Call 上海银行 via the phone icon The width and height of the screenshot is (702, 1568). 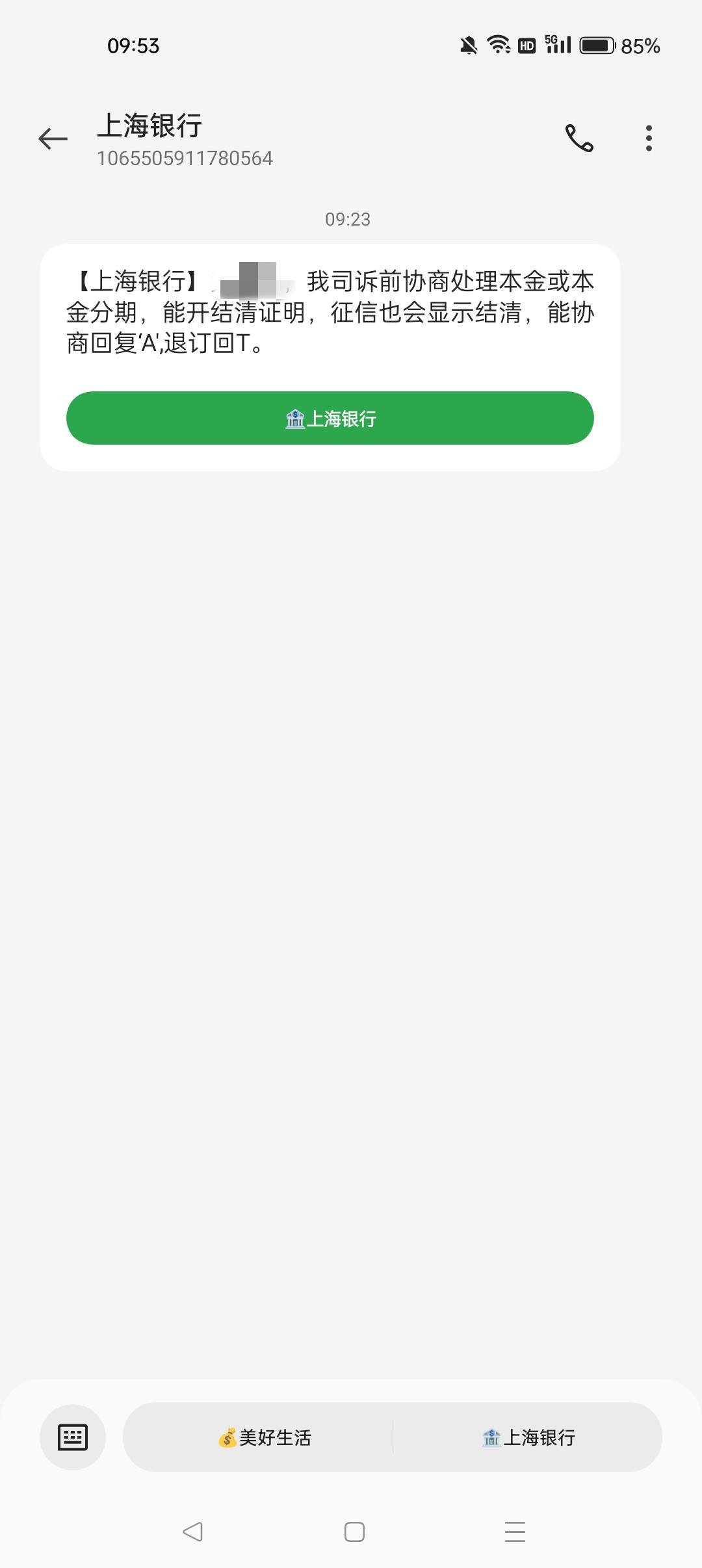tap(578, 138)
